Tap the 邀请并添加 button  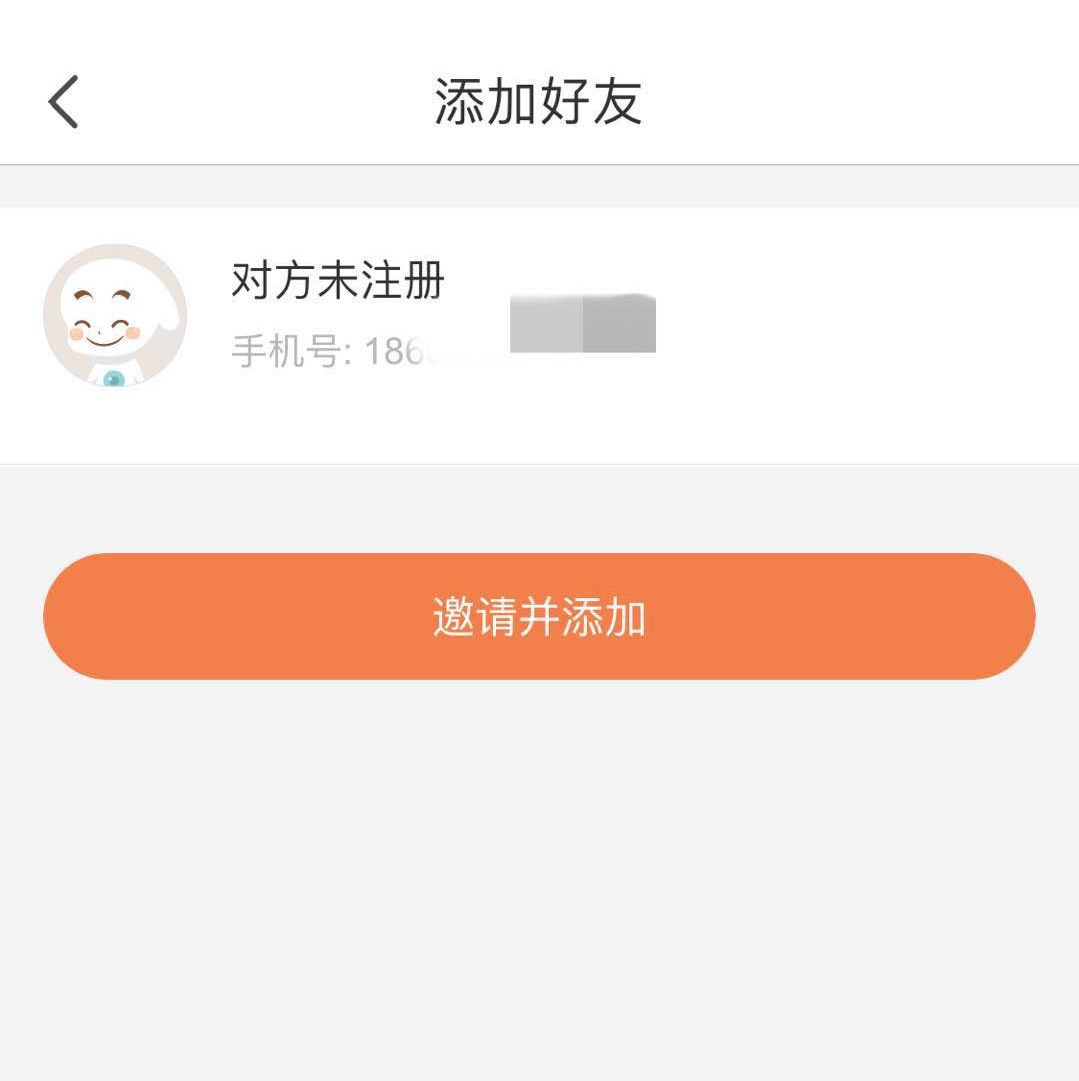click(x=539, y=617)
